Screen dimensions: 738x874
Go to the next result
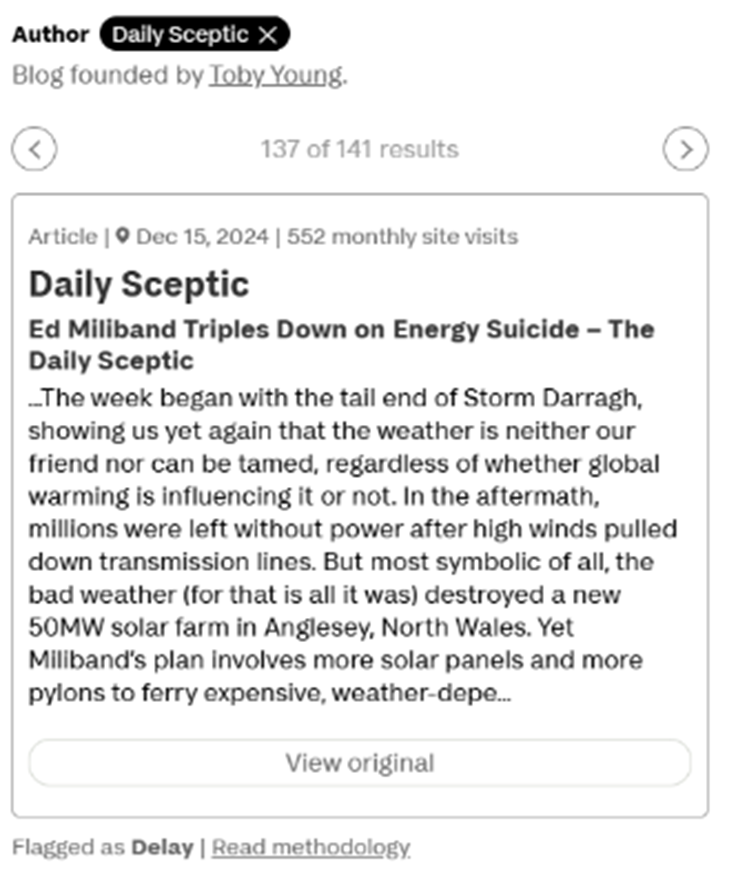[685, 150]
